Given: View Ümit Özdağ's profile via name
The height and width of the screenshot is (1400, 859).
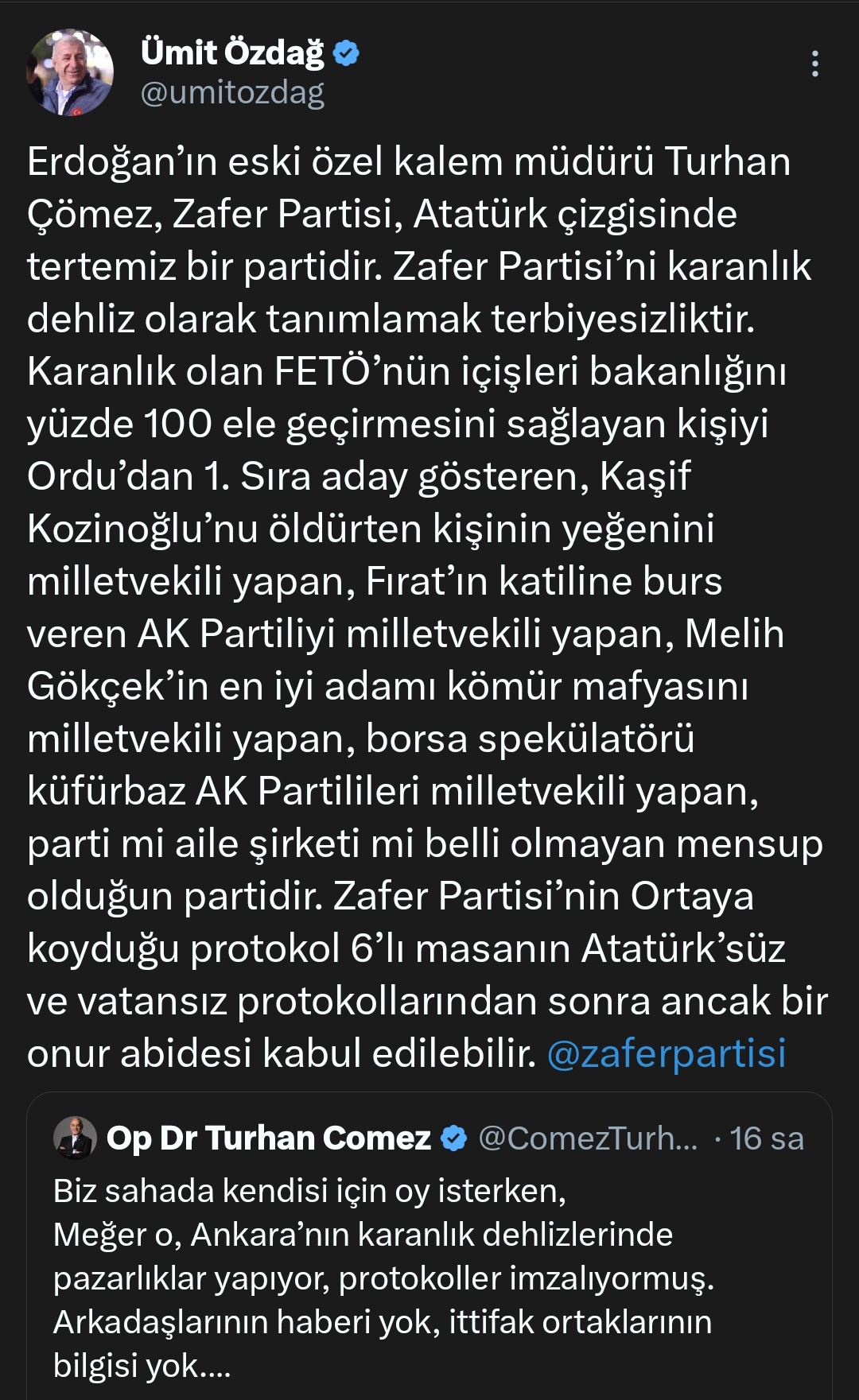Looking at the screenshot, I should pos(232,53).
